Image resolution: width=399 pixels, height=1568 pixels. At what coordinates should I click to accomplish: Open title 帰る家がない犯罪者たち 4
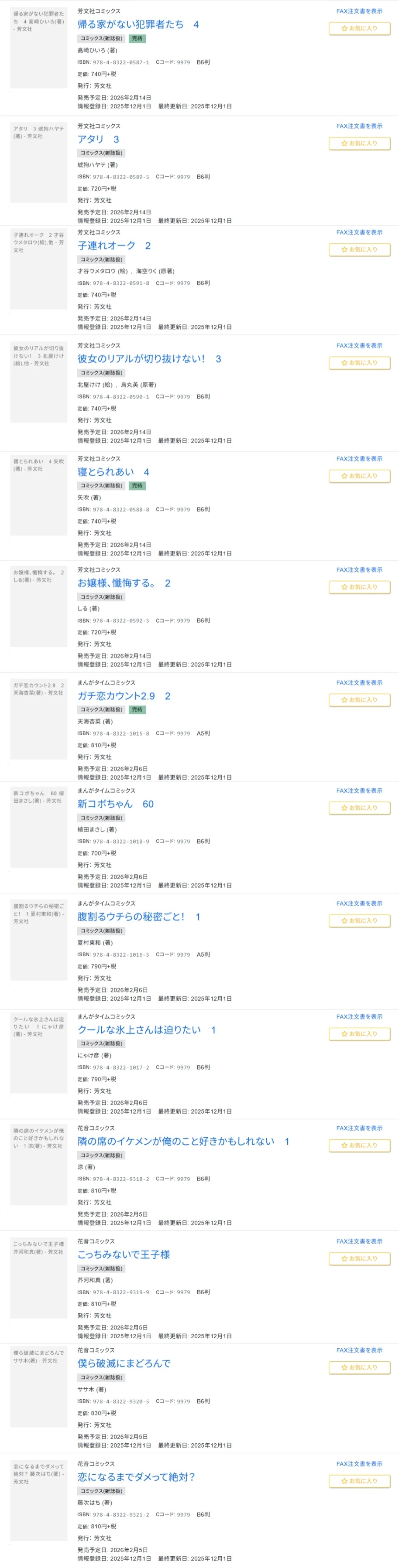pyautogui.click(x=138, y=24)
